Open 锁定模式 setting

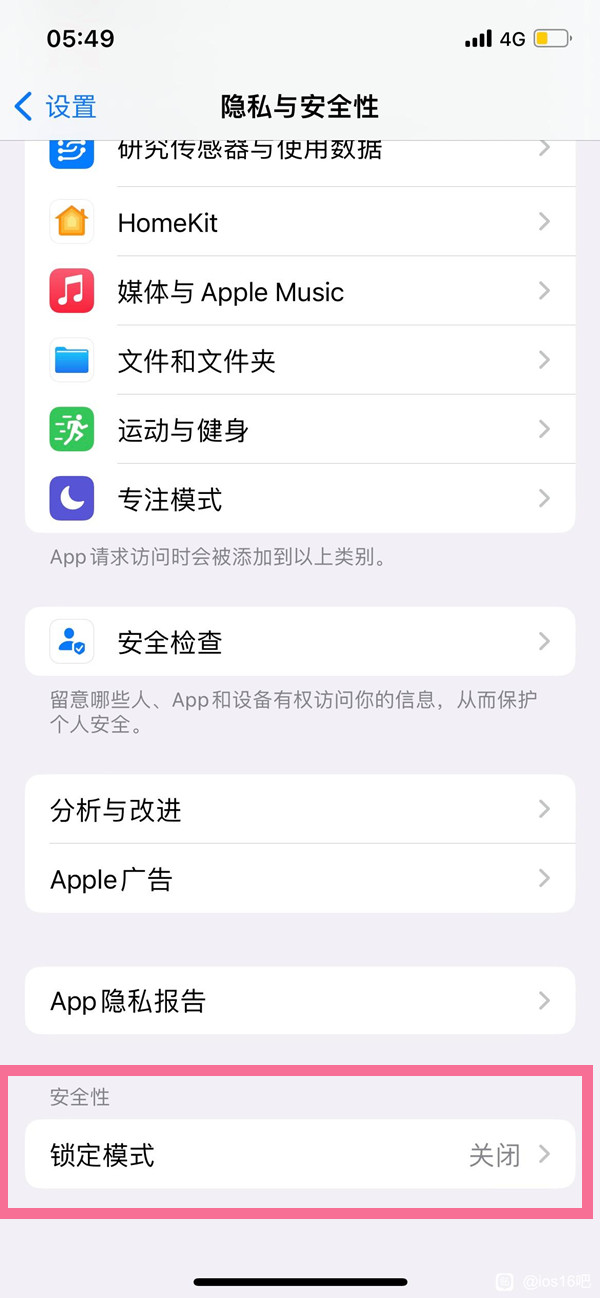(300, 1155)
